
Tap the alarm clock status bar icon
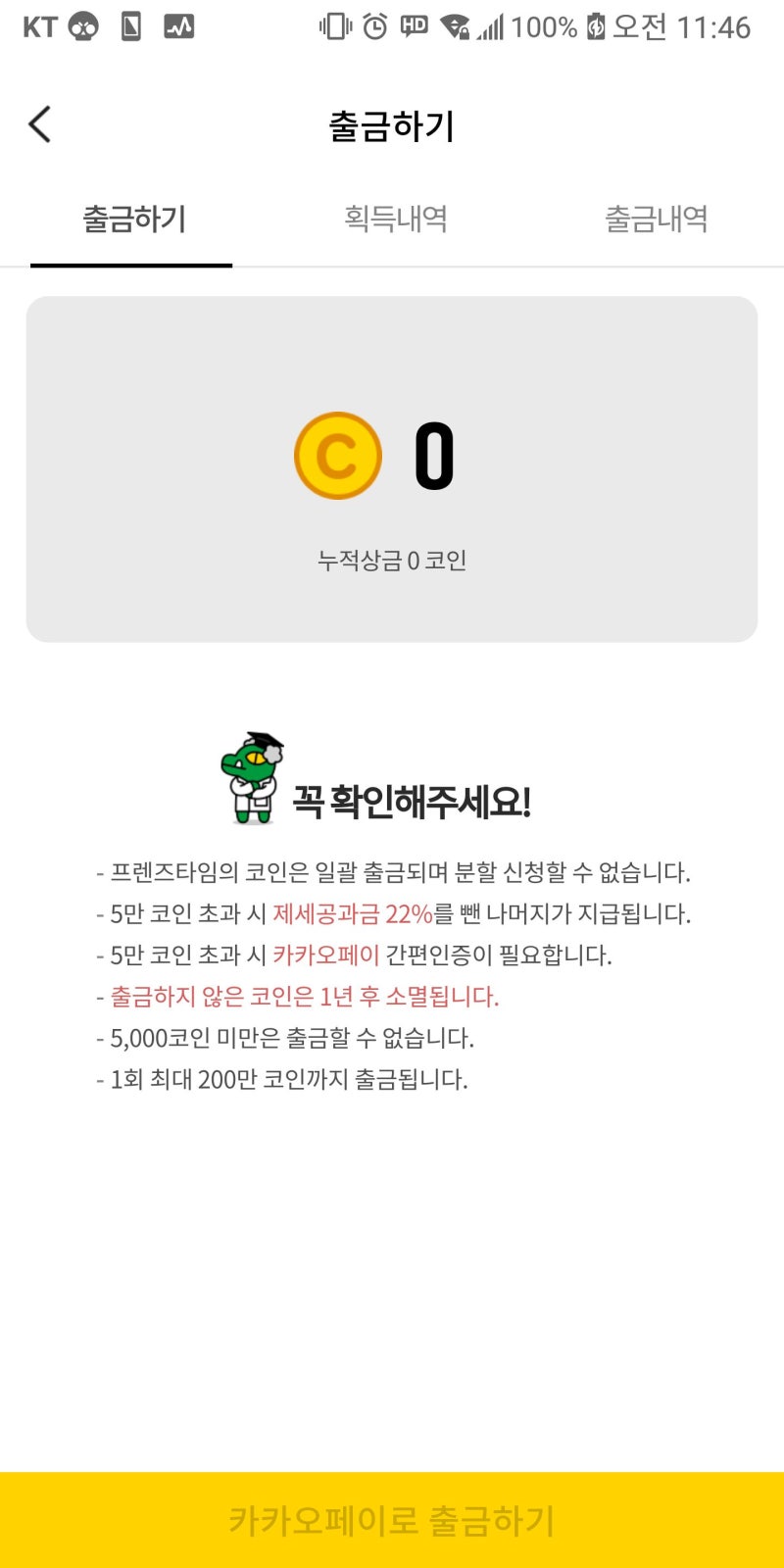373,28
